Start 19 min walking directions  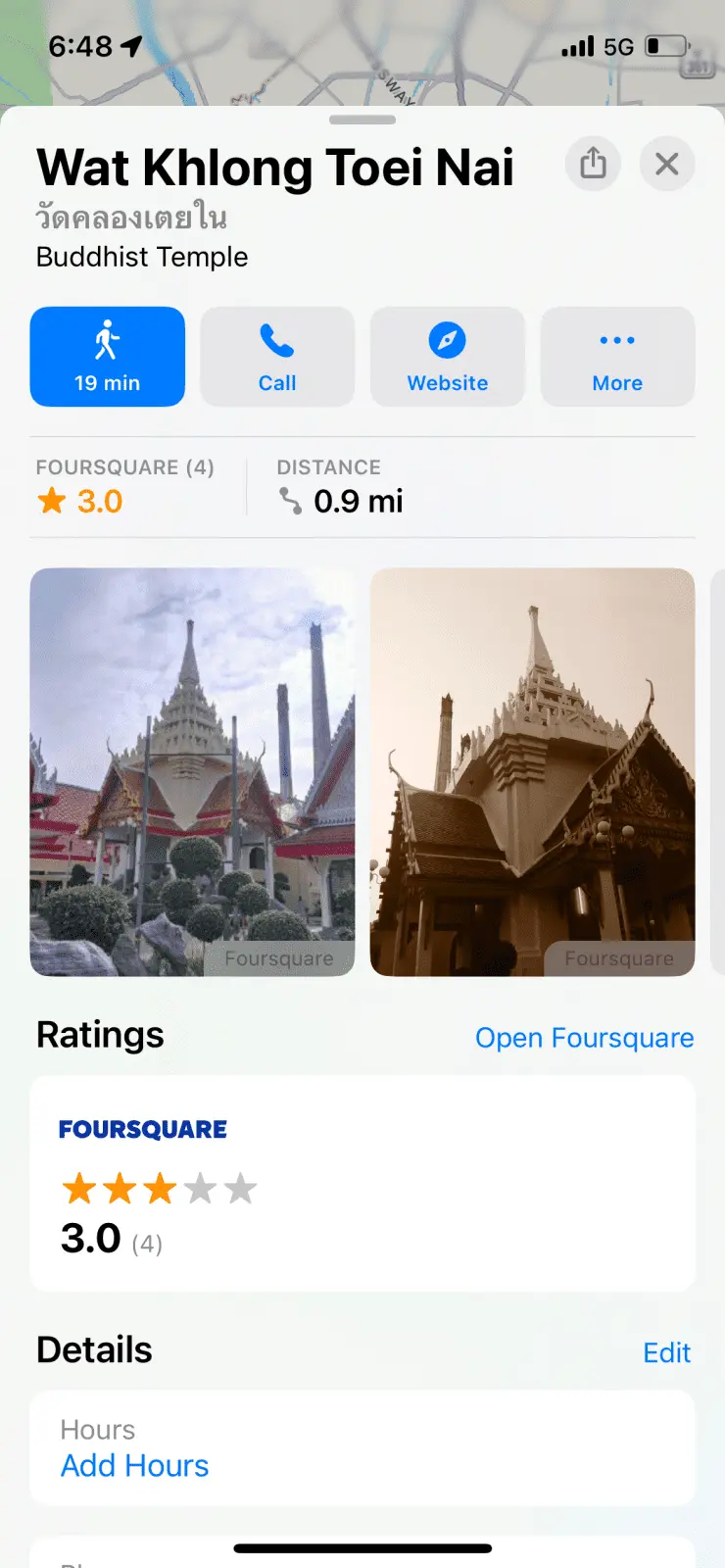(x=108, y=357)
